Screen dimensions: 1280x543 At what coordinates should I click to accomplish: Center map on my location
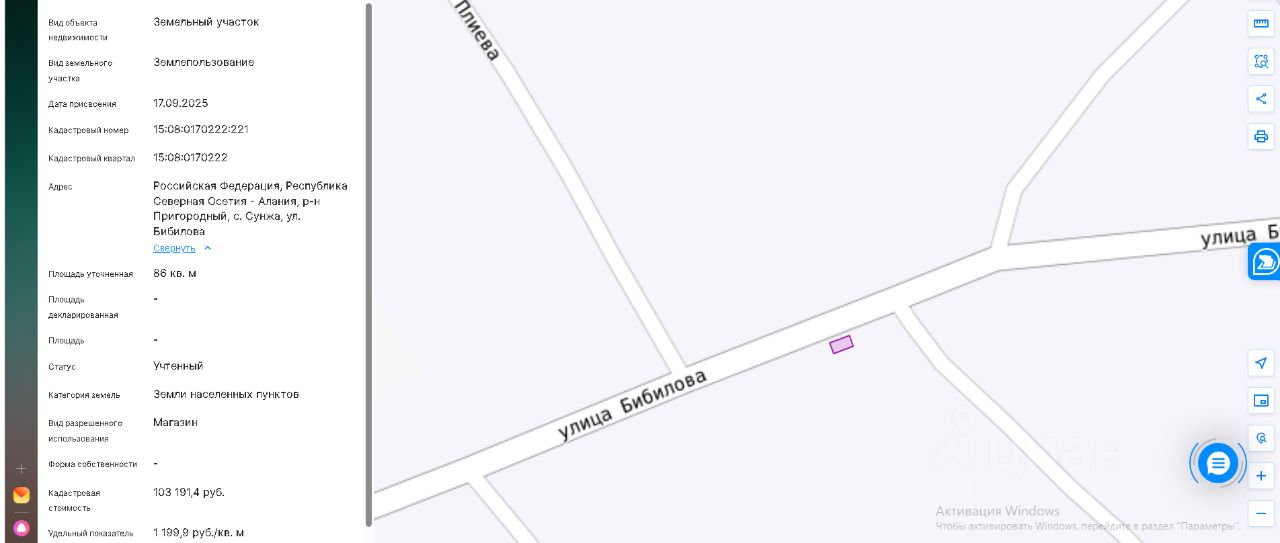coord(1261,363)
